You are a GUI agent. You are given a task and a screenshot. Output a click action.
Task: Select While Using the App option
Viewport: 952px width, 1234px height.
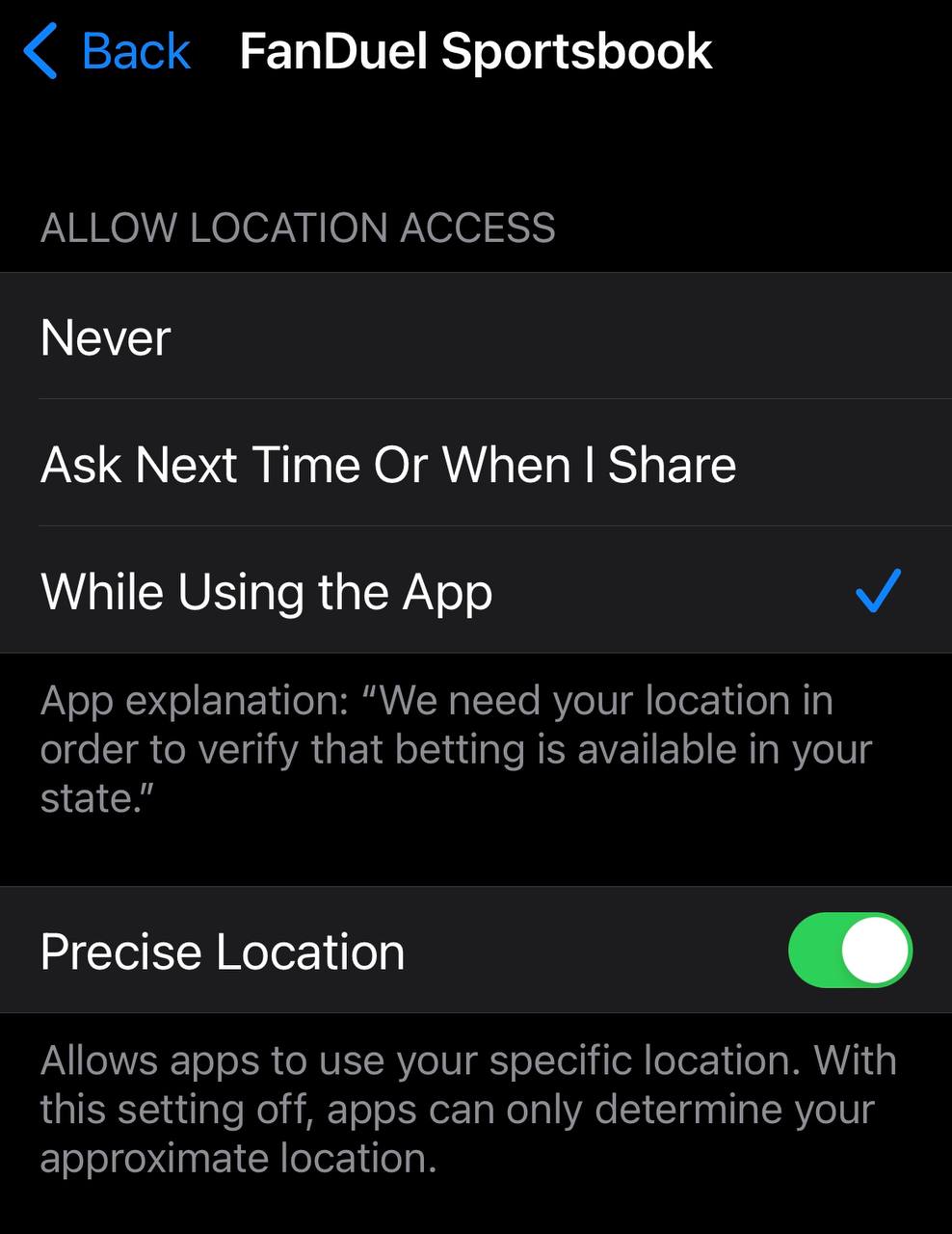click(266, 592)
